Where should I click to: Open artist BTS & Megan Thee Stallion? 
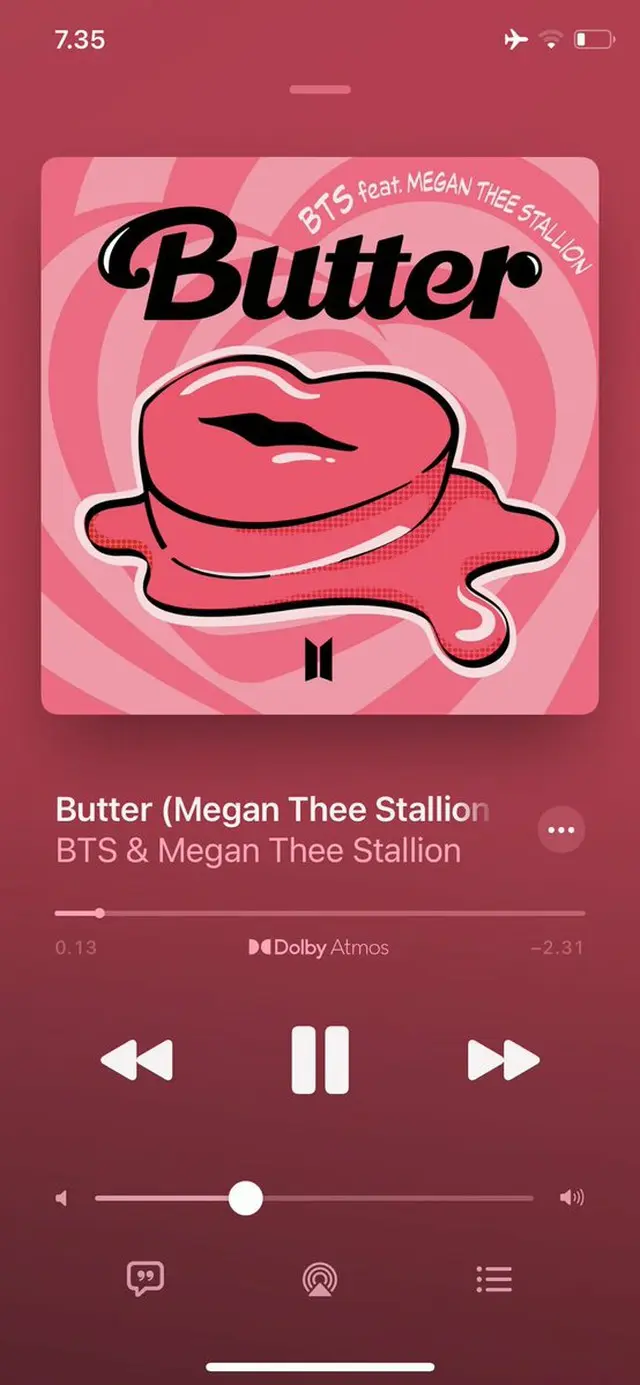[258, 851]
